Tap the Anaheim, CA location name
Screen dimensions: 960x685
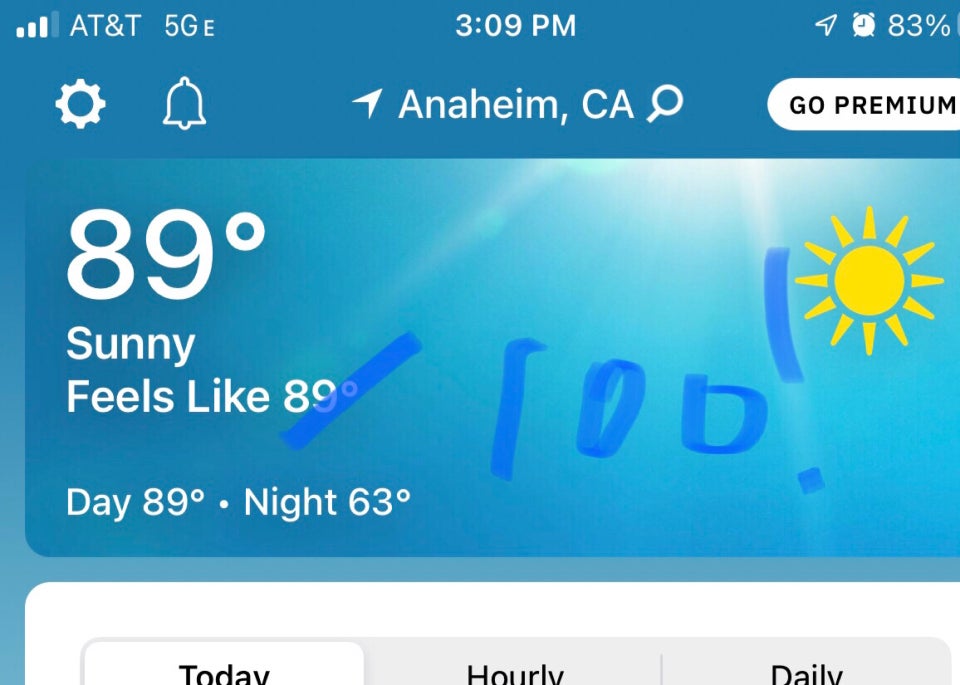[x=515, y=104]
